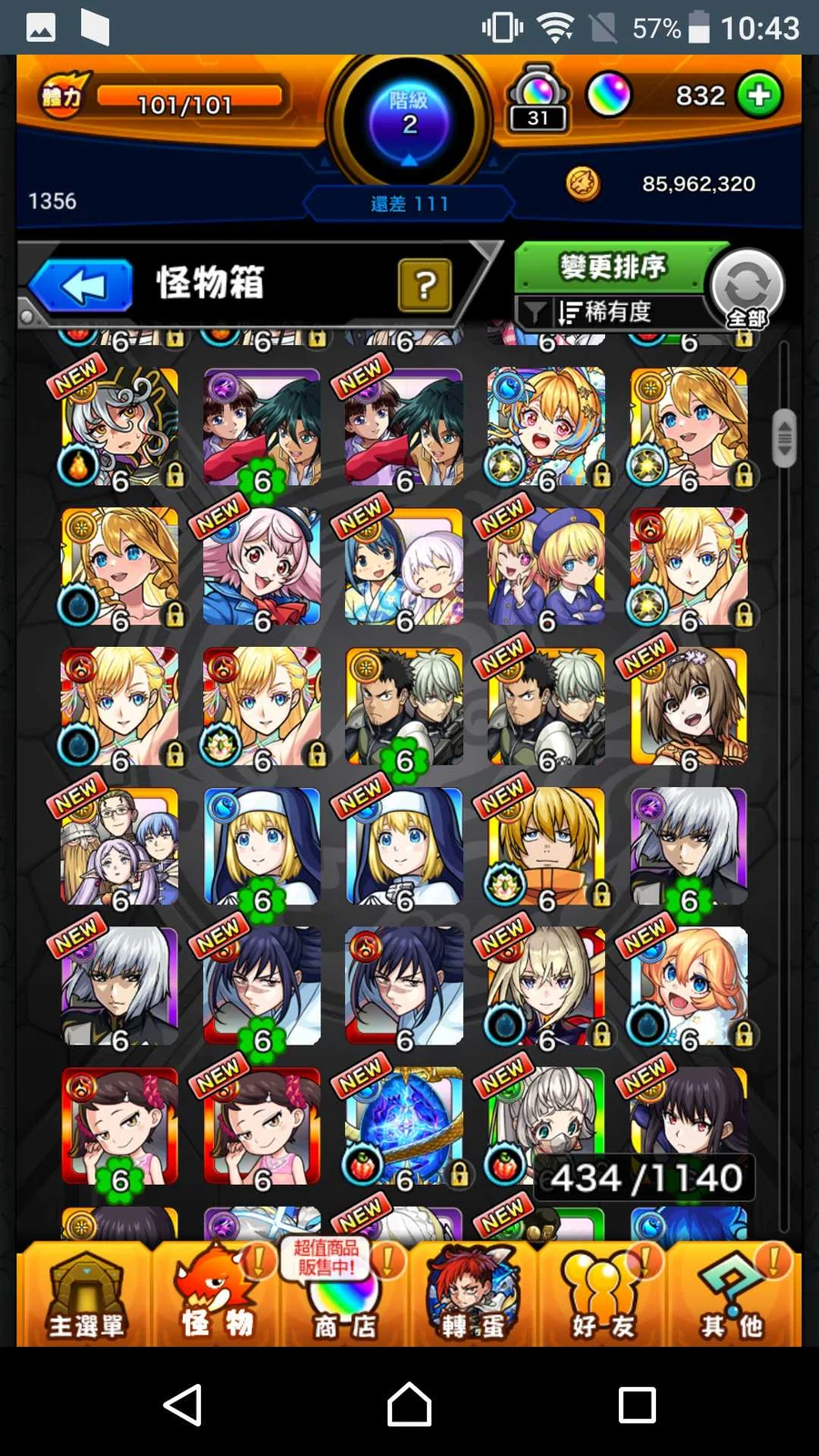Switch to the 主選單 main menu tab
Image resolution: width=819 pixels, height=1456 pixels.
(86, 1295)
